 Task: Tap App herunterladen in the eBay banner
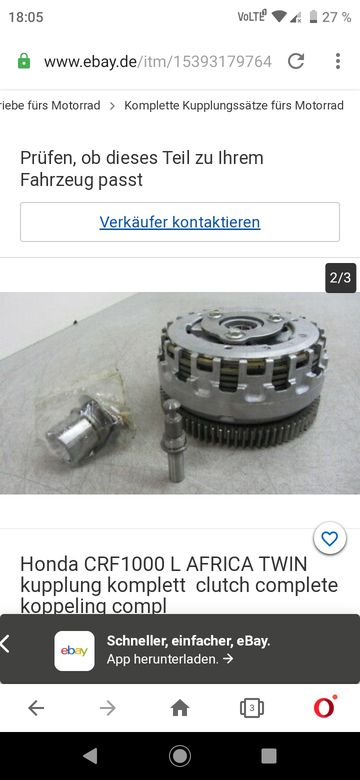coord(170,660)
